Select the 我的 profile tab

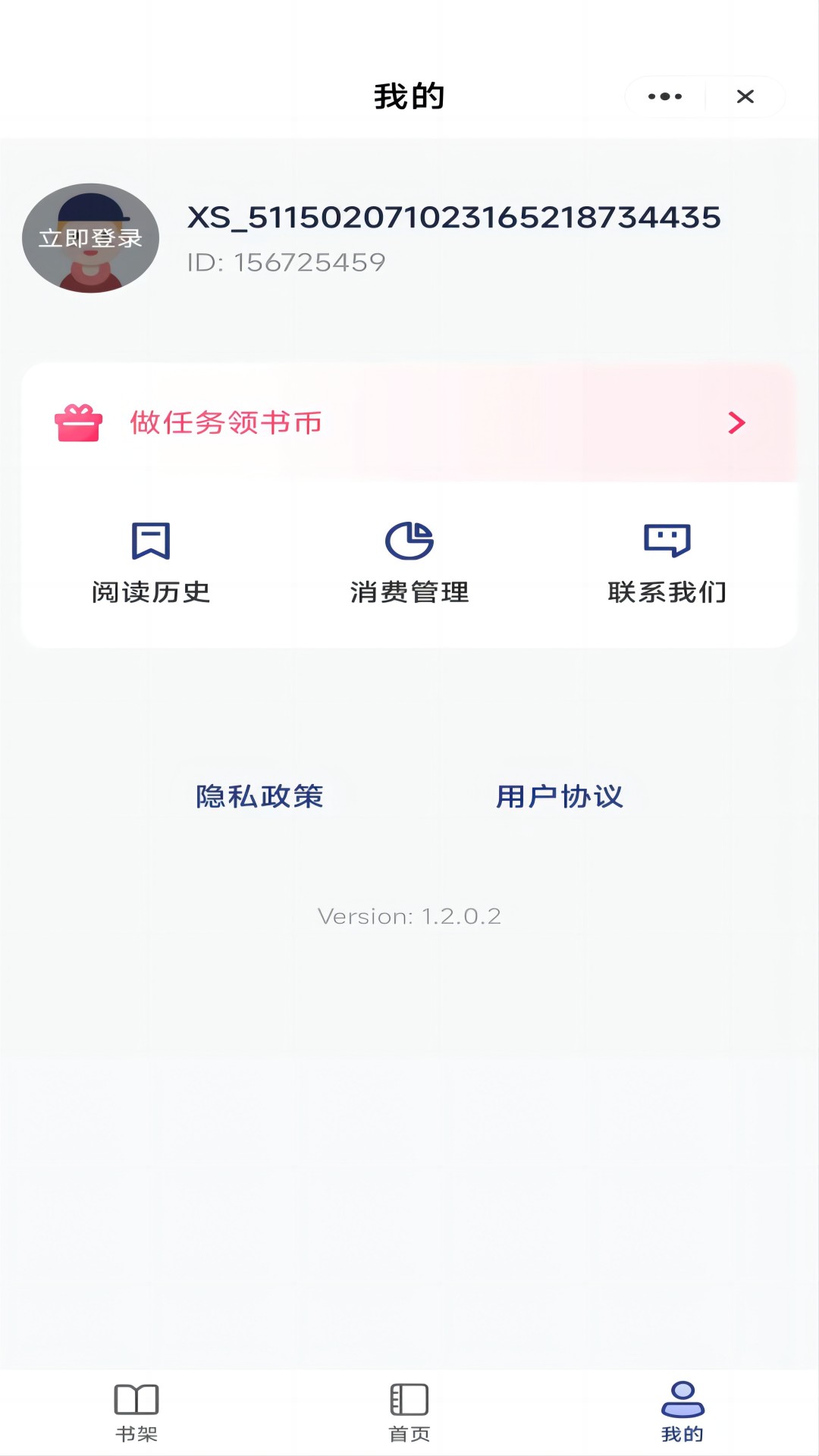[x=682, y=1412]
